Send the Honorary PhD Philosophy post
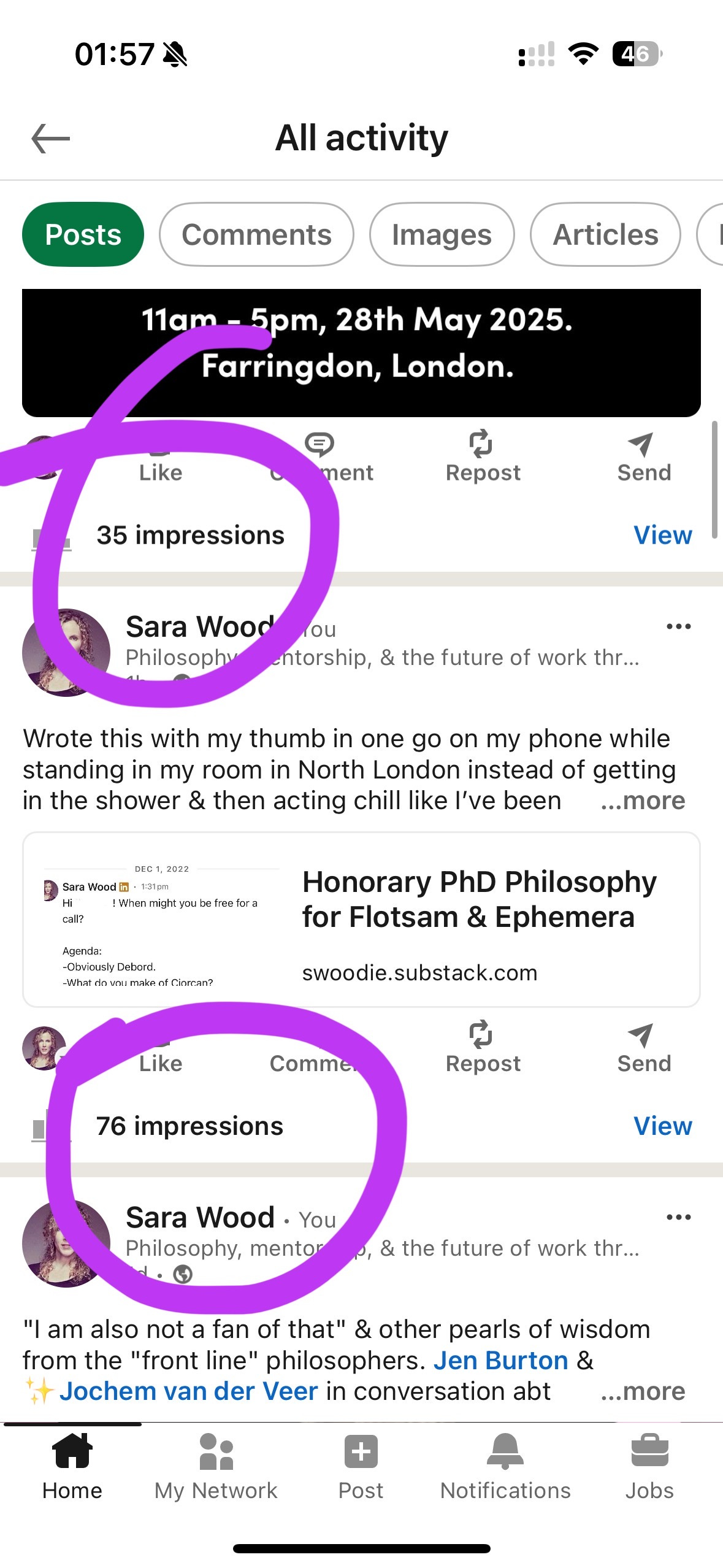Viewport: 723px width, 1568px height. click(x=643, y=1047)
